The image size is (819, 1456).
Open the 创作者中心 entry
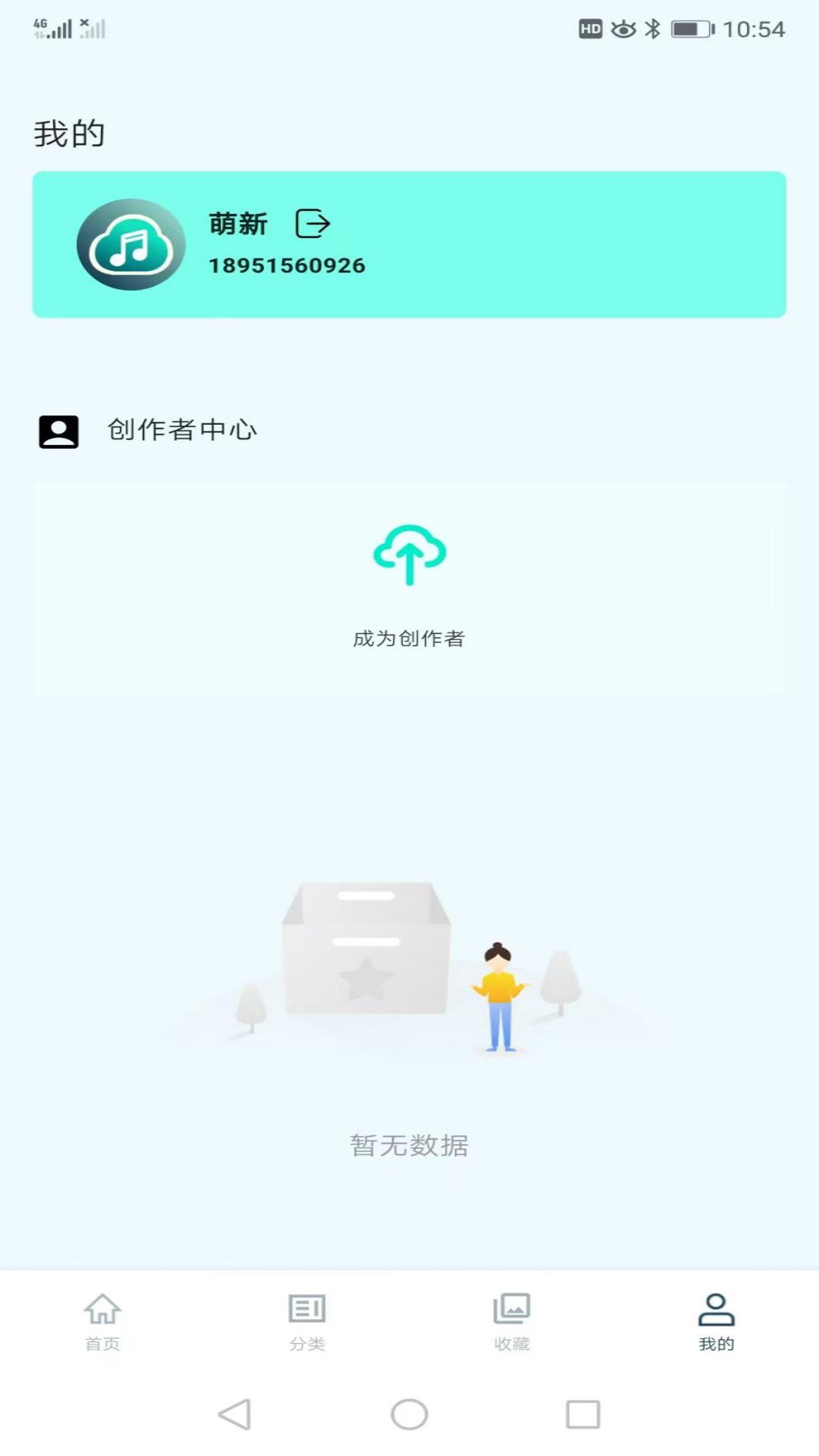tap(182, 432)
